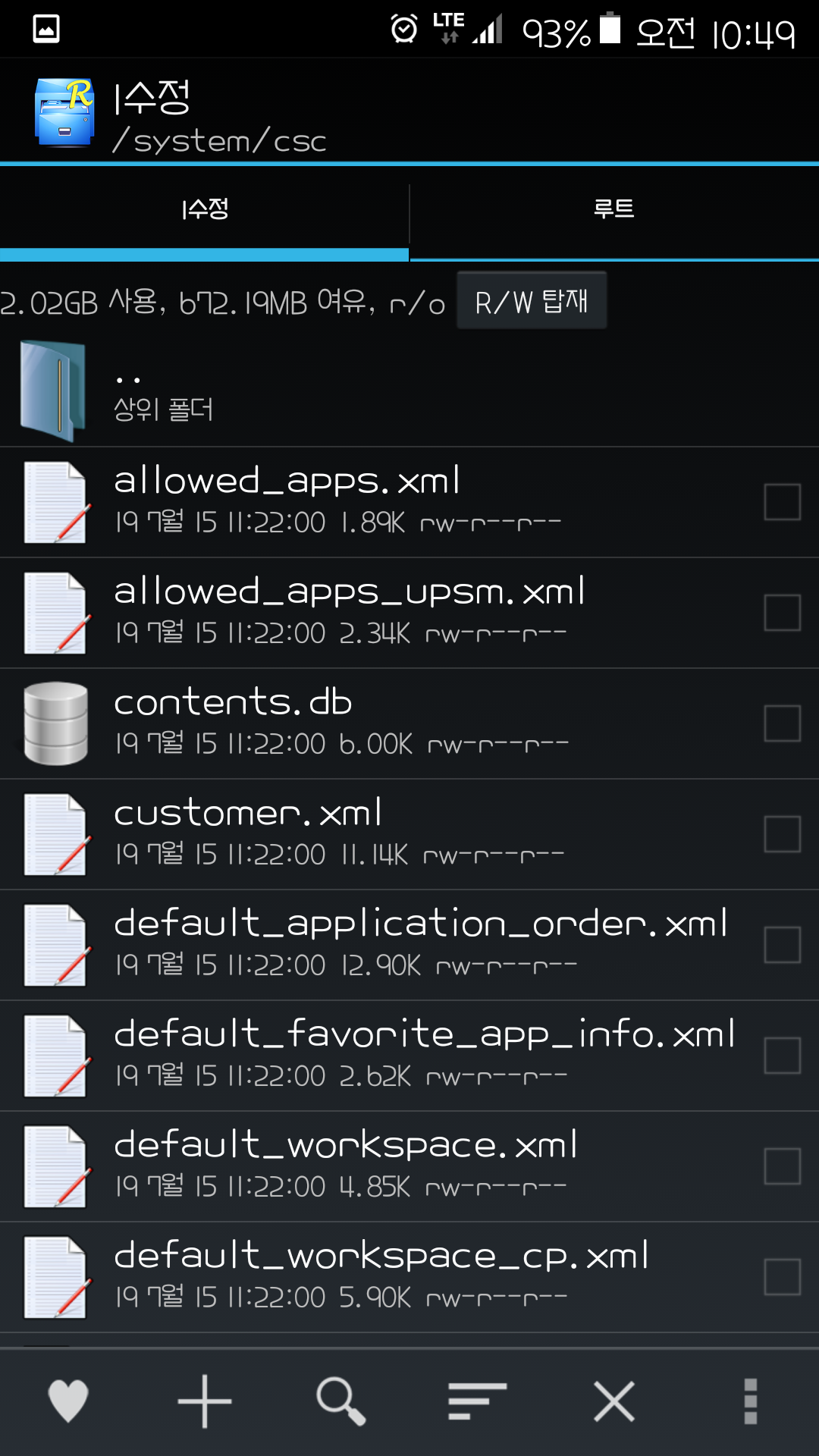
Task: Open the favorites heart icon
Action: (x=68, y=1401)
